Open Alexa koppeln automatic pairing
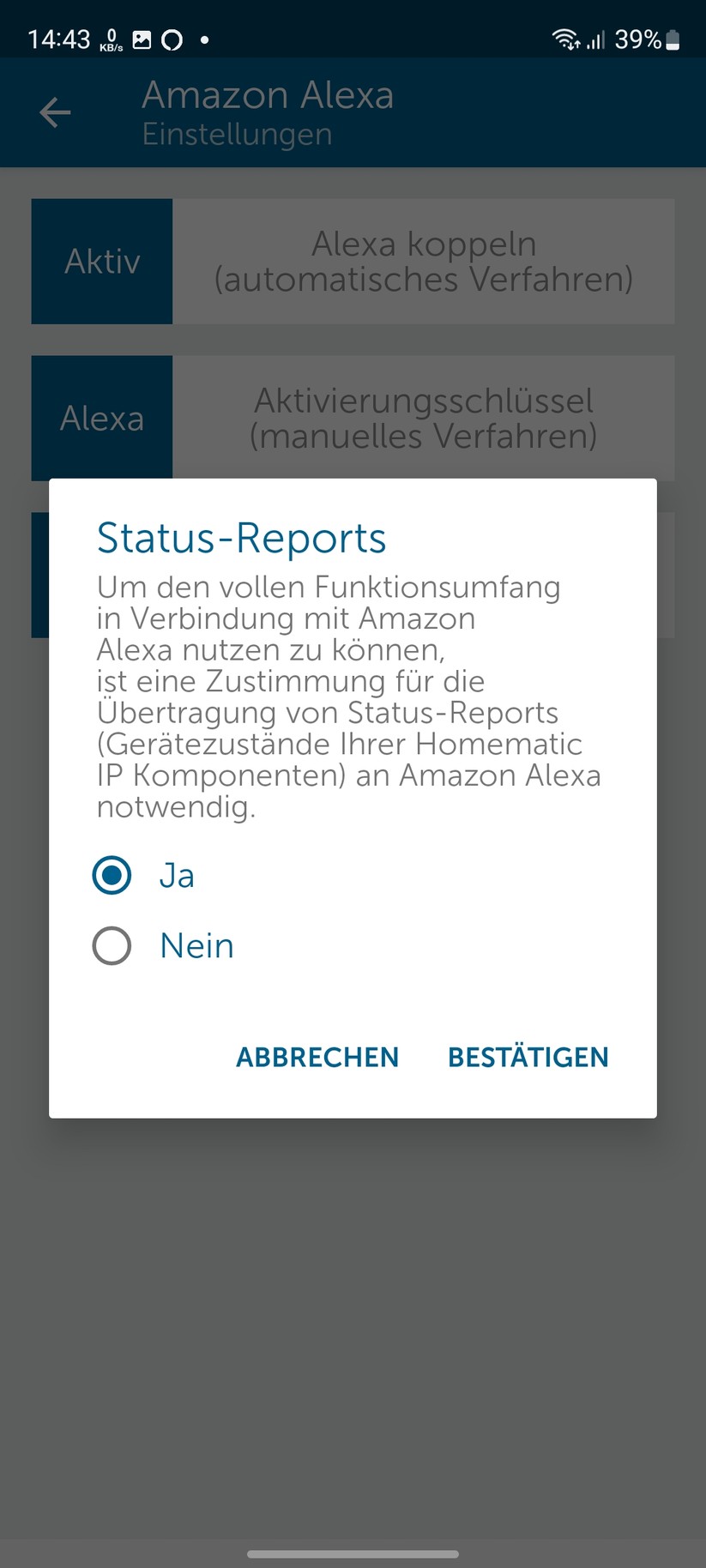The image size is (706, 1568). (x=424, y=262)
